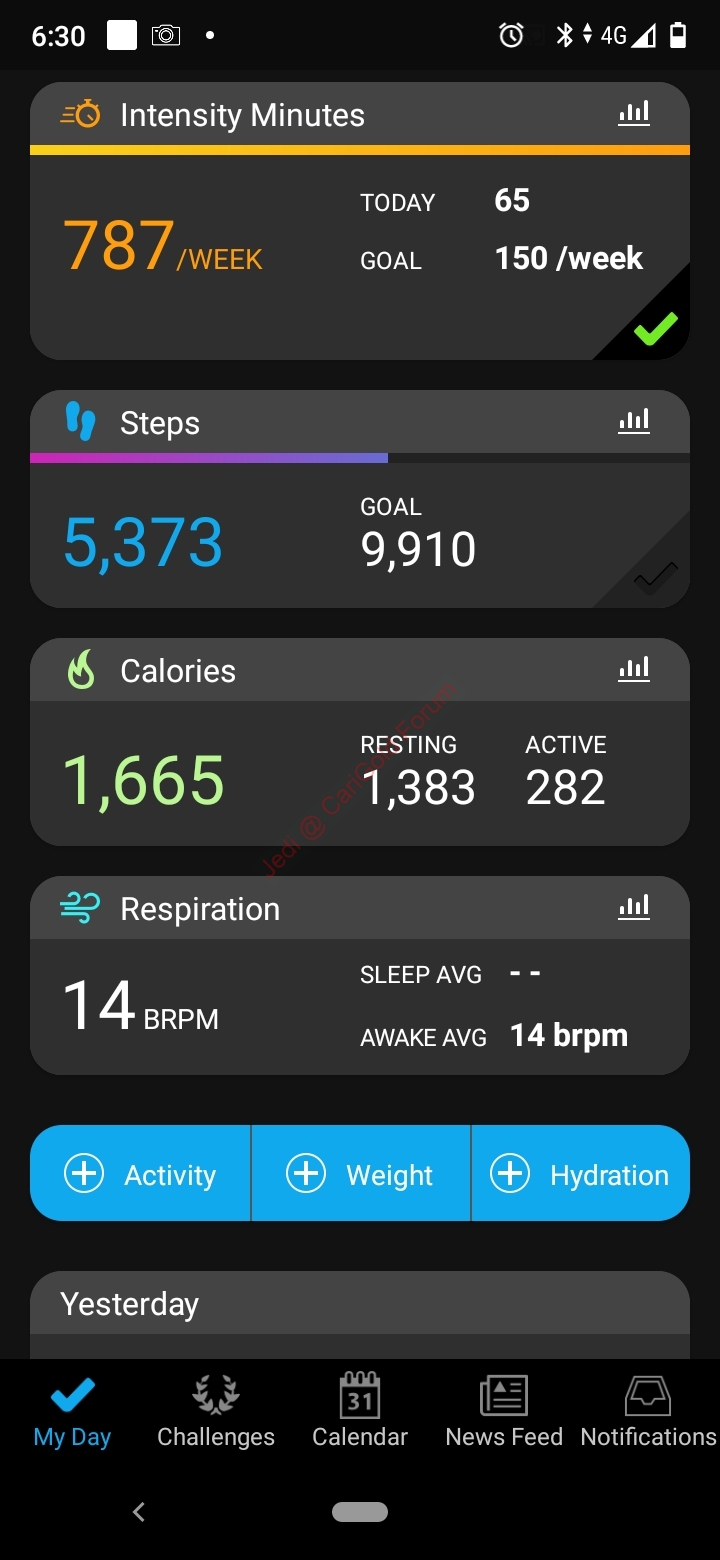Open the Intensity Minutes card
720x1560 pixels.
360,221
